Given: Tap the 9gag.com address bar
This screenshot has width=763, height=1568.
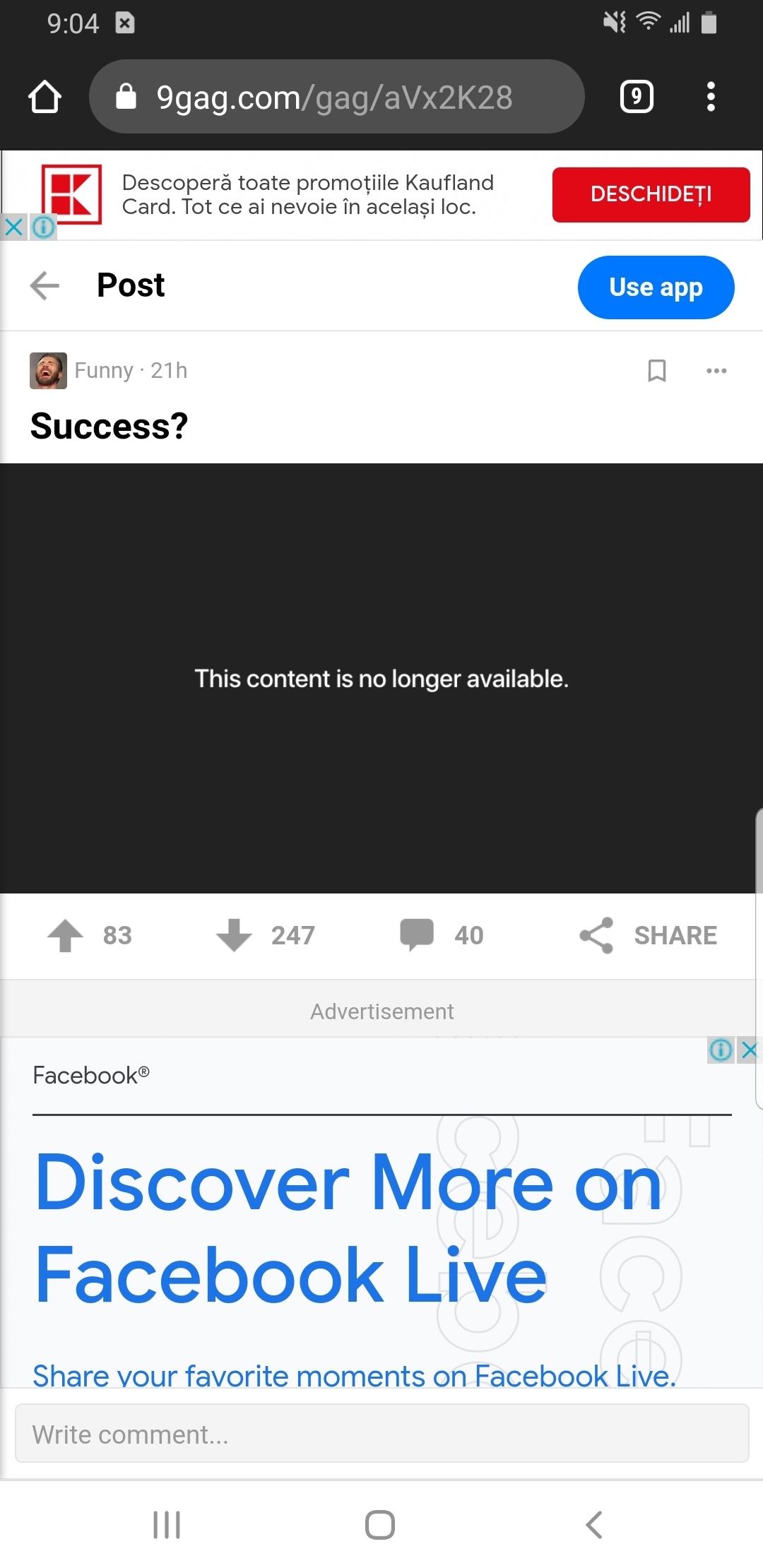Looking at the screenshot, I should coord(336,97).
